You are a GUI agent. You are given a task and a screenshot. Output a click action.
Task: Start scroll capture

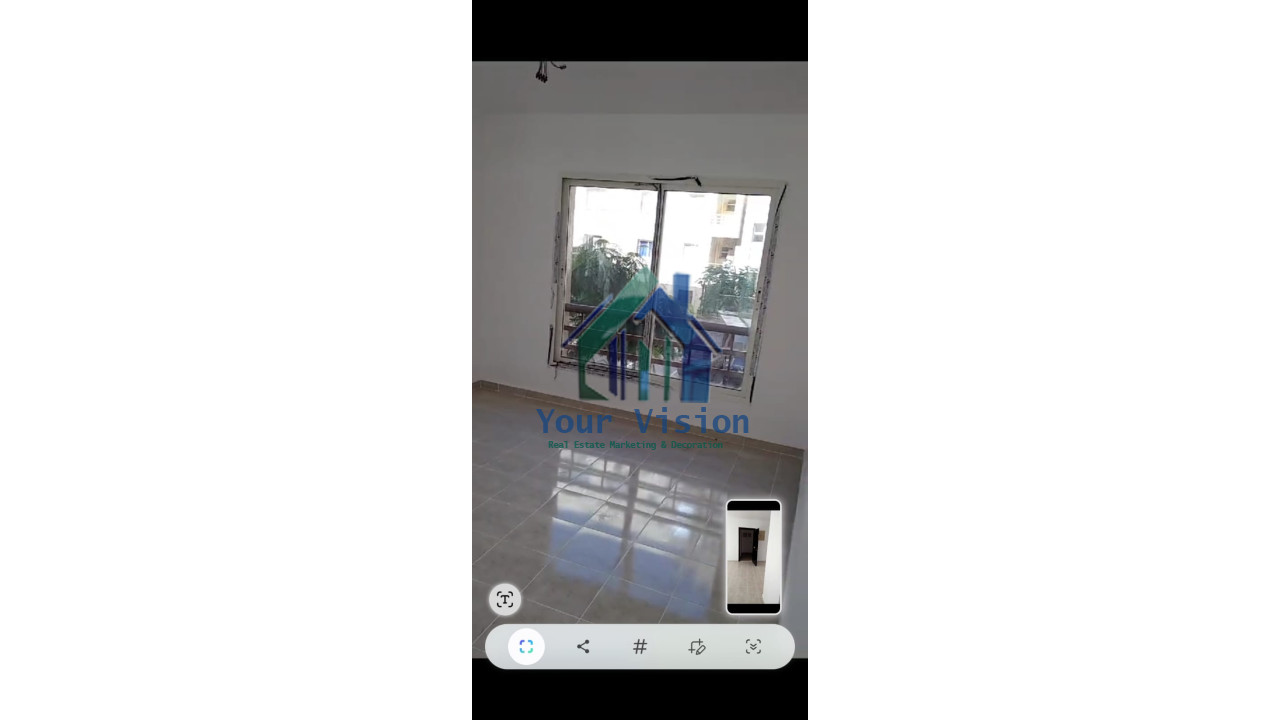pyautogui.click(x=753, y=647)
